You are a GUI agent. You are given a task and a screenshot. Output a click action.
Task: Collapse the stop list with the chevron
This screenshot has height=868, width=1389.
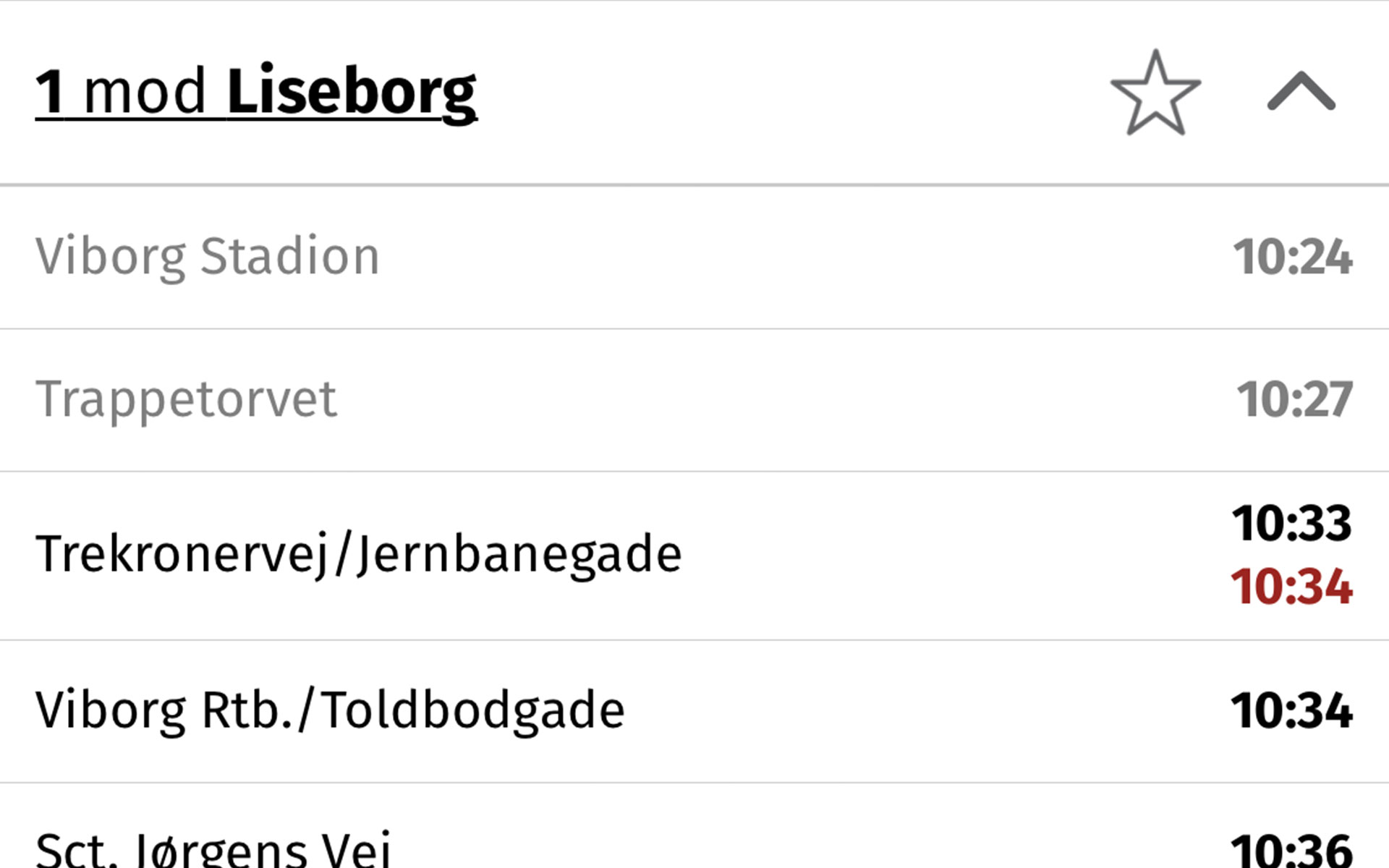point(1301,93)
